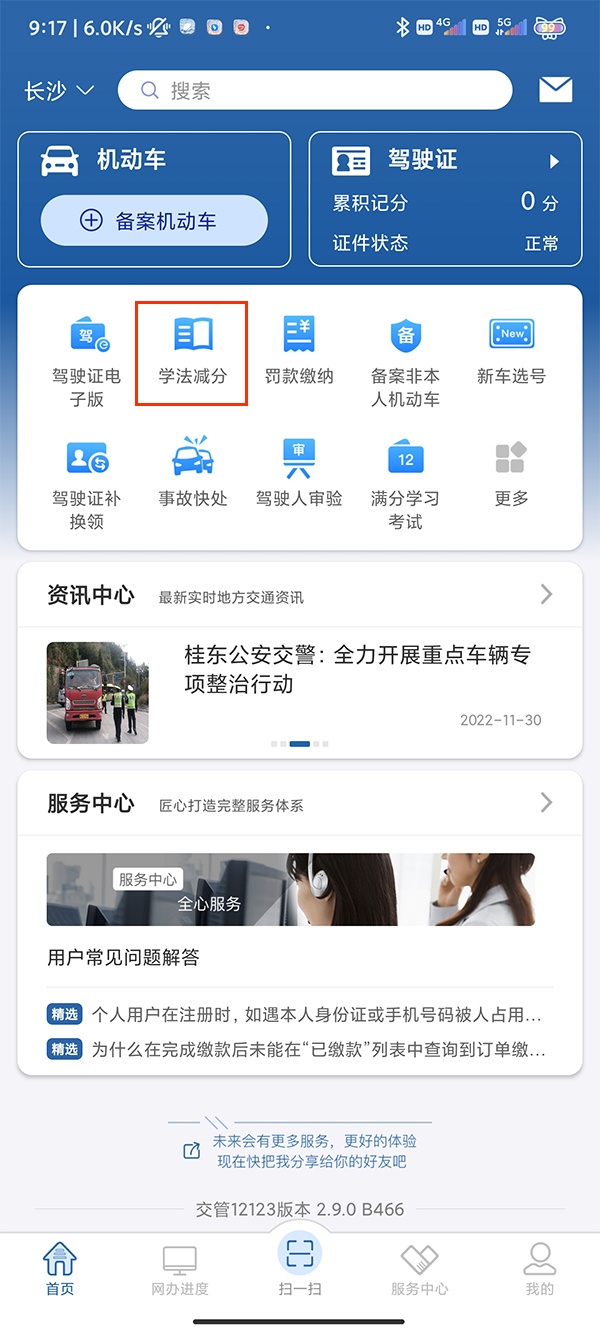Open 驾驶证补换领
Image resolution: width=600 pixels, height=1333 pixels.
coord(86,482)
